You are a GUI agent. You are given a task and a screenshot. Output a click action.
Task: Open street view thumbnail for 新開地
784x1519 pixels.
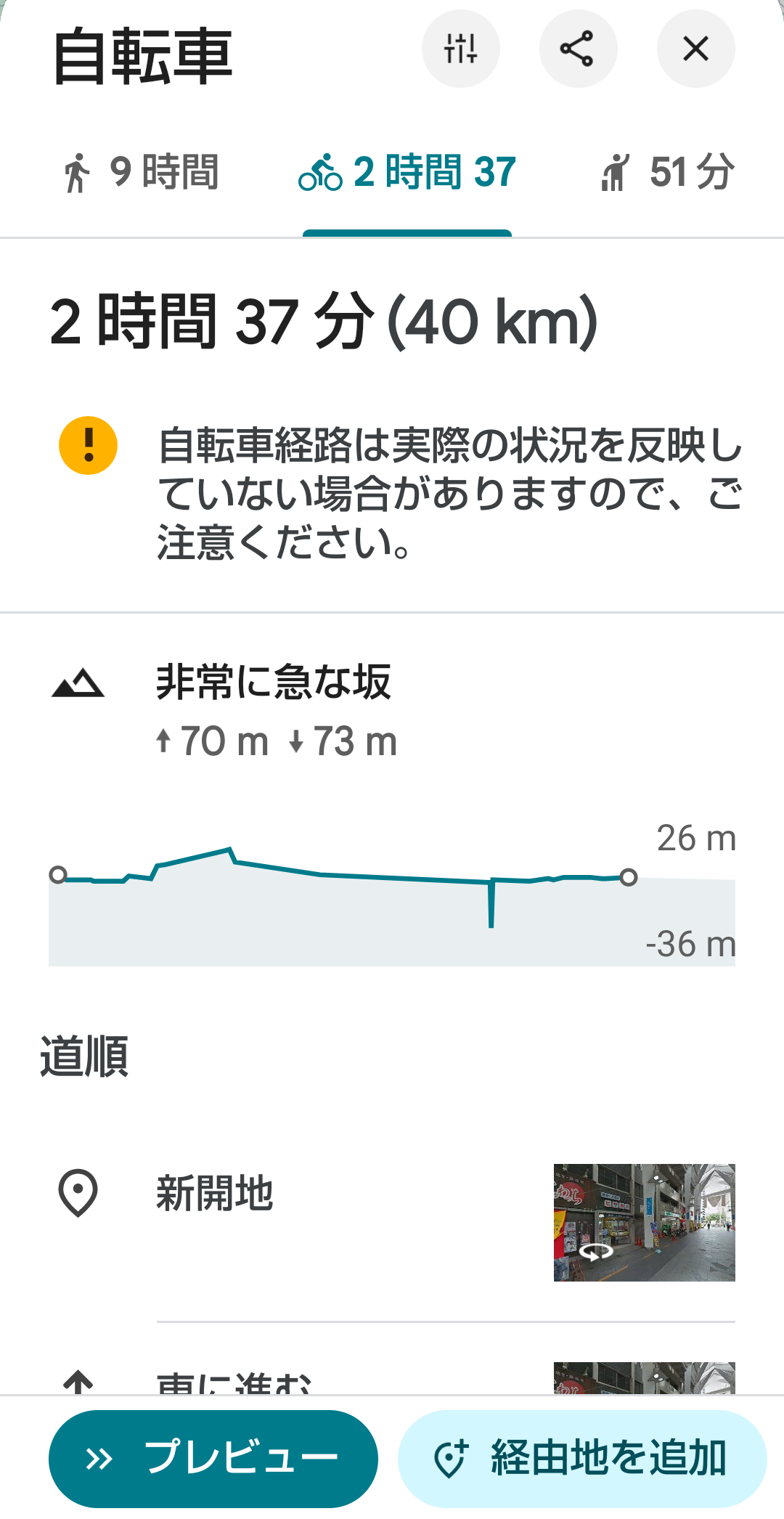644,1222
